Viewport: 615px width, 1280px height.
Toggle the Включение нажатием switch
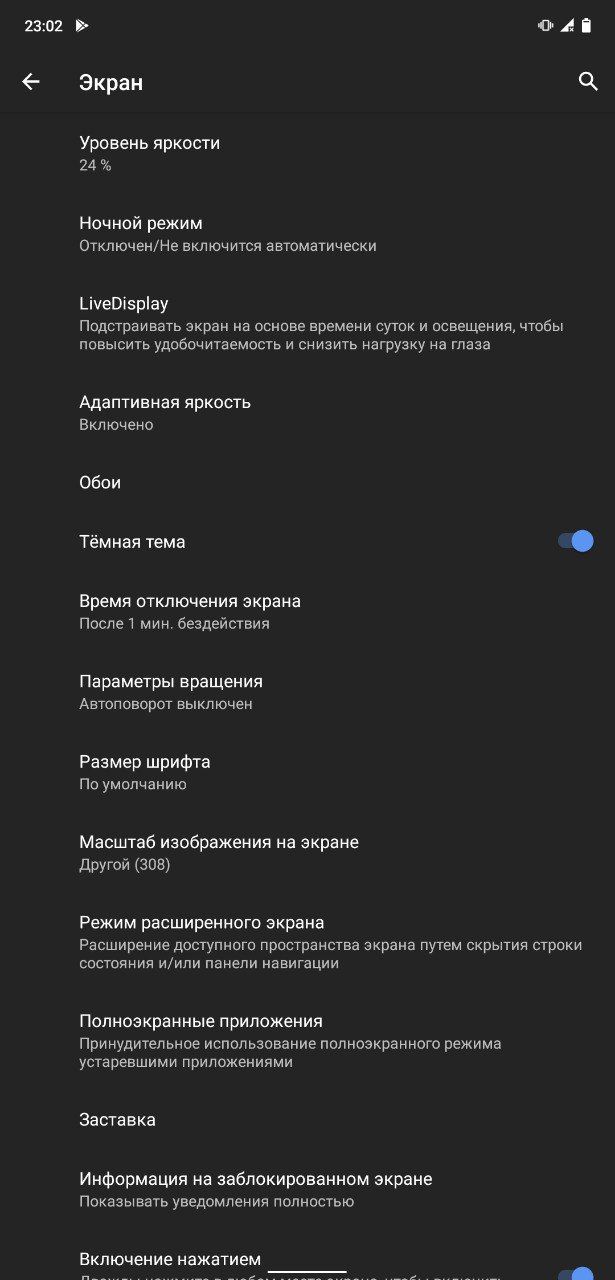[x=575, y=1271]
